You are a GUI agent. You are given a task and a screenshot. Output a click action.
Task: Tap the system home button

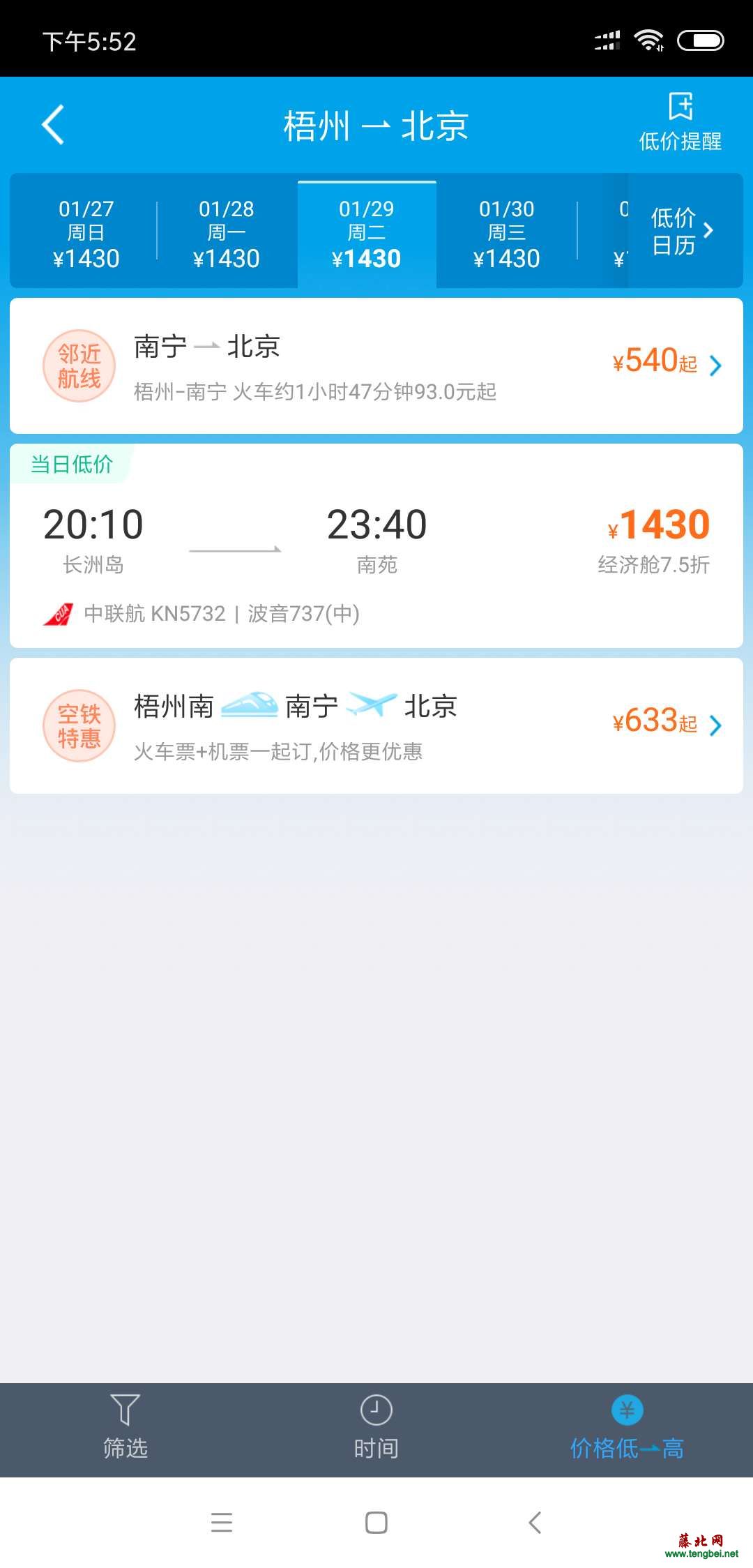[376, 1522]
